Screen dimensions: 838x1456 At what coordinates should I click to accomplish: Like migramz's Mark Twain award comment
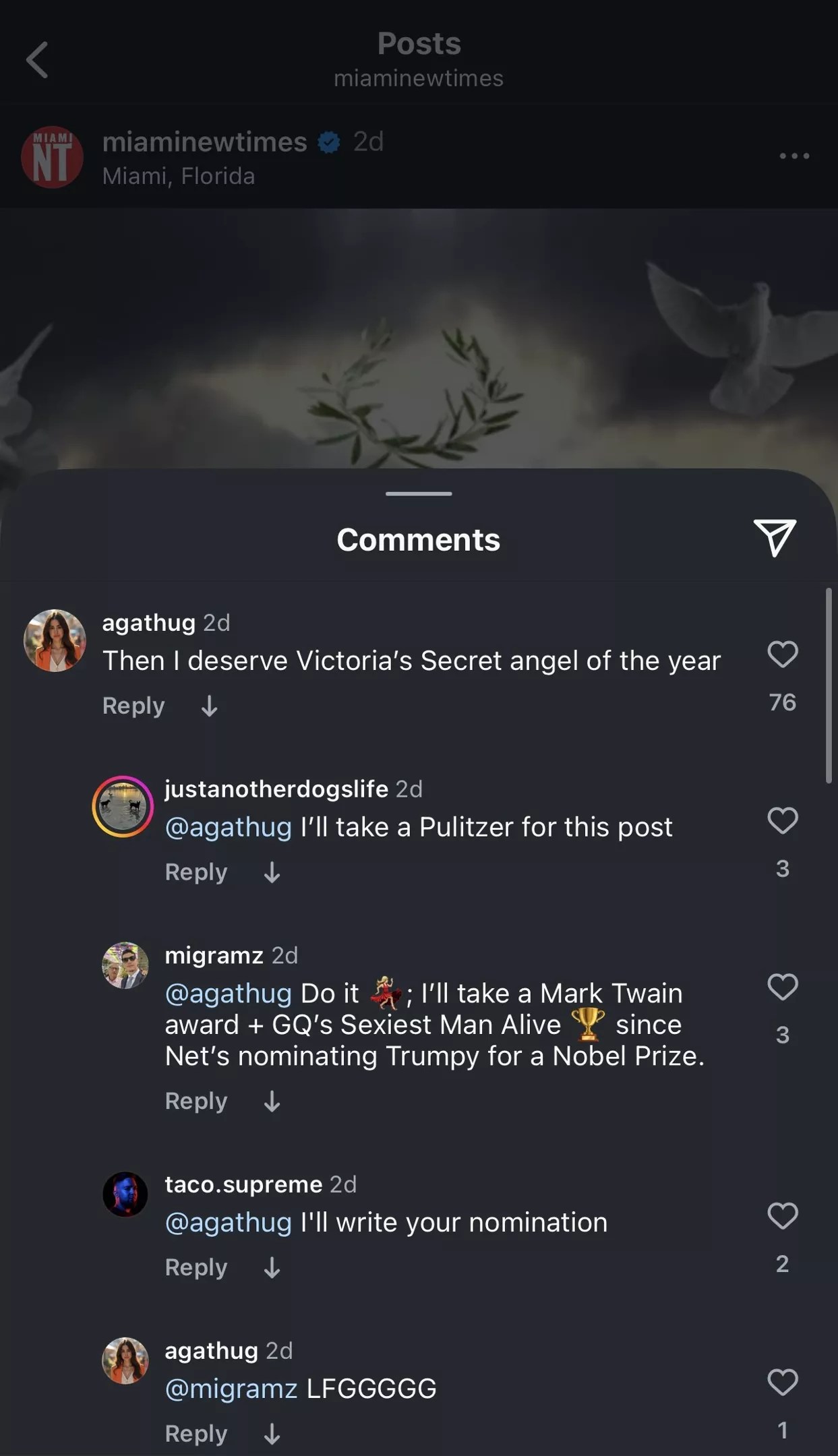(782, 988)
